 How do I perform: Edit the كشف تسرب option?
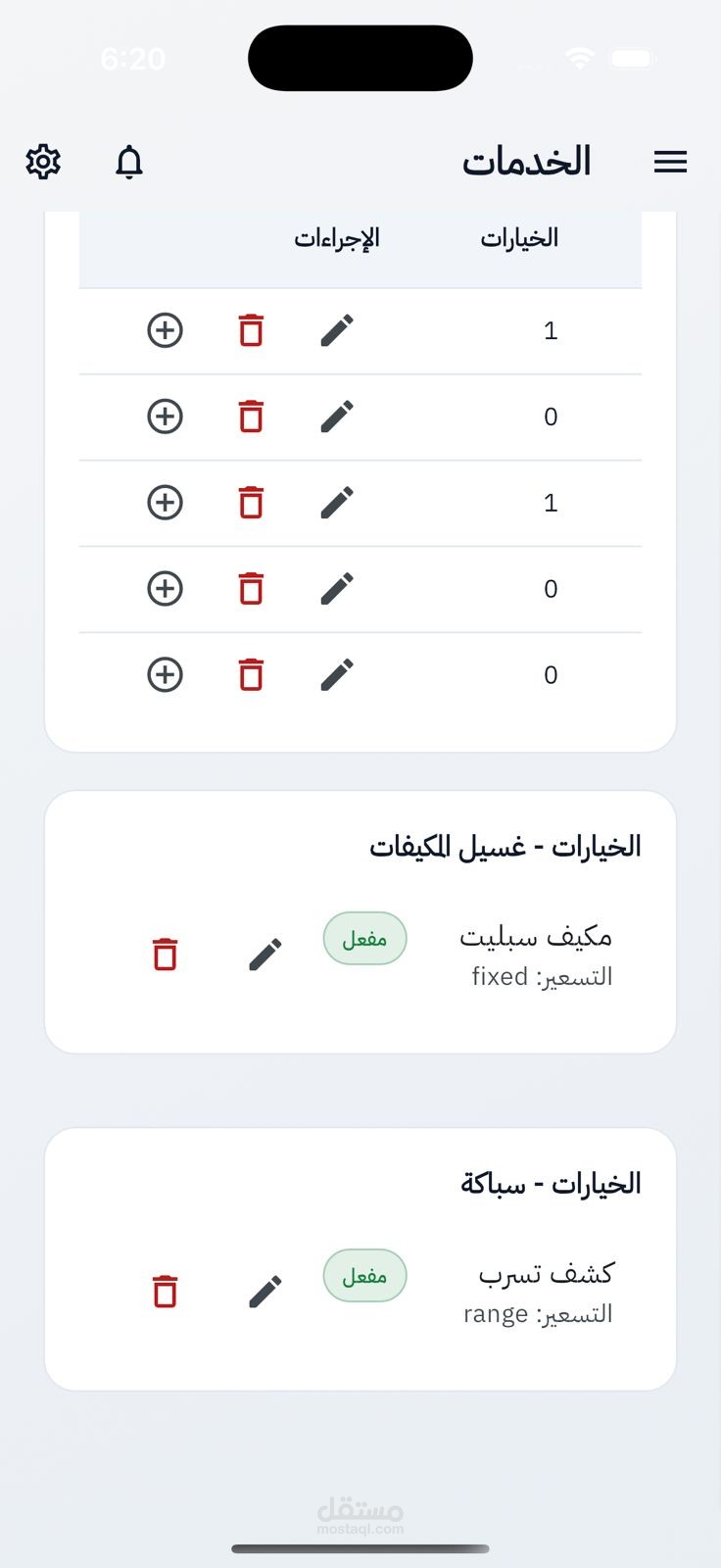(265, 1292)
